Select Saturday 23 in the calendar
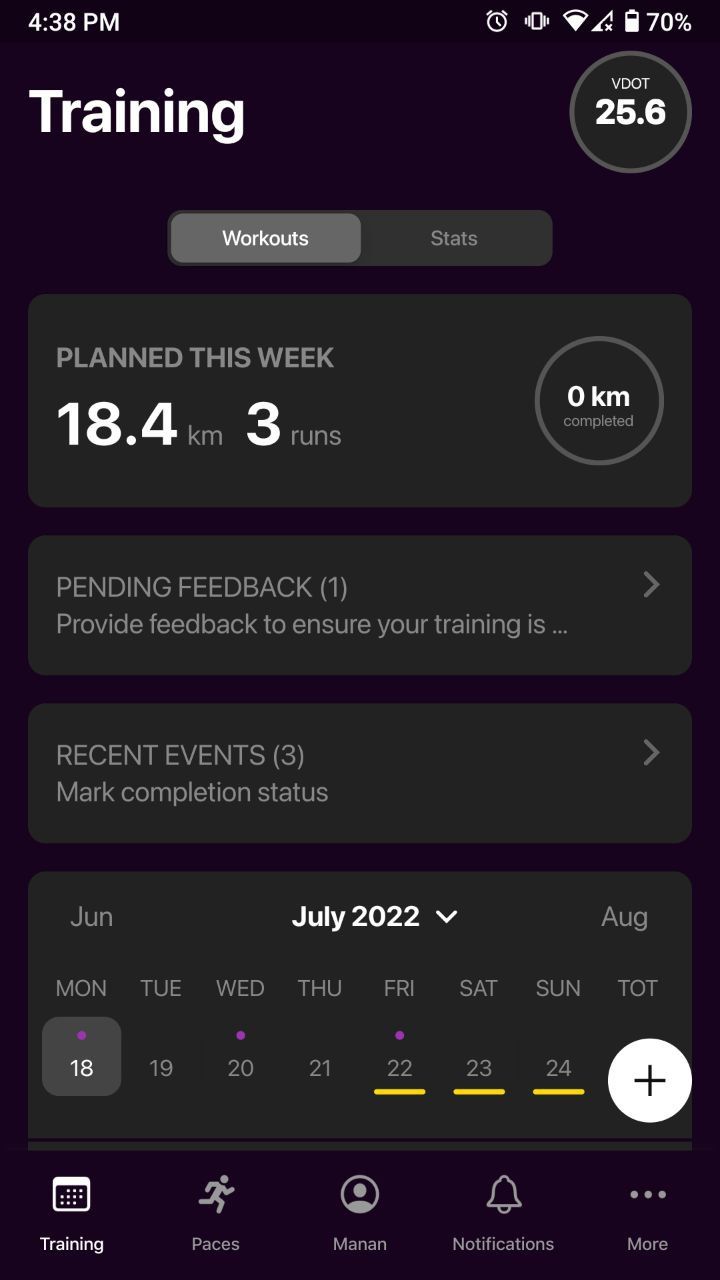This screenshot has width=720, height=1280. click(479, 1067)
